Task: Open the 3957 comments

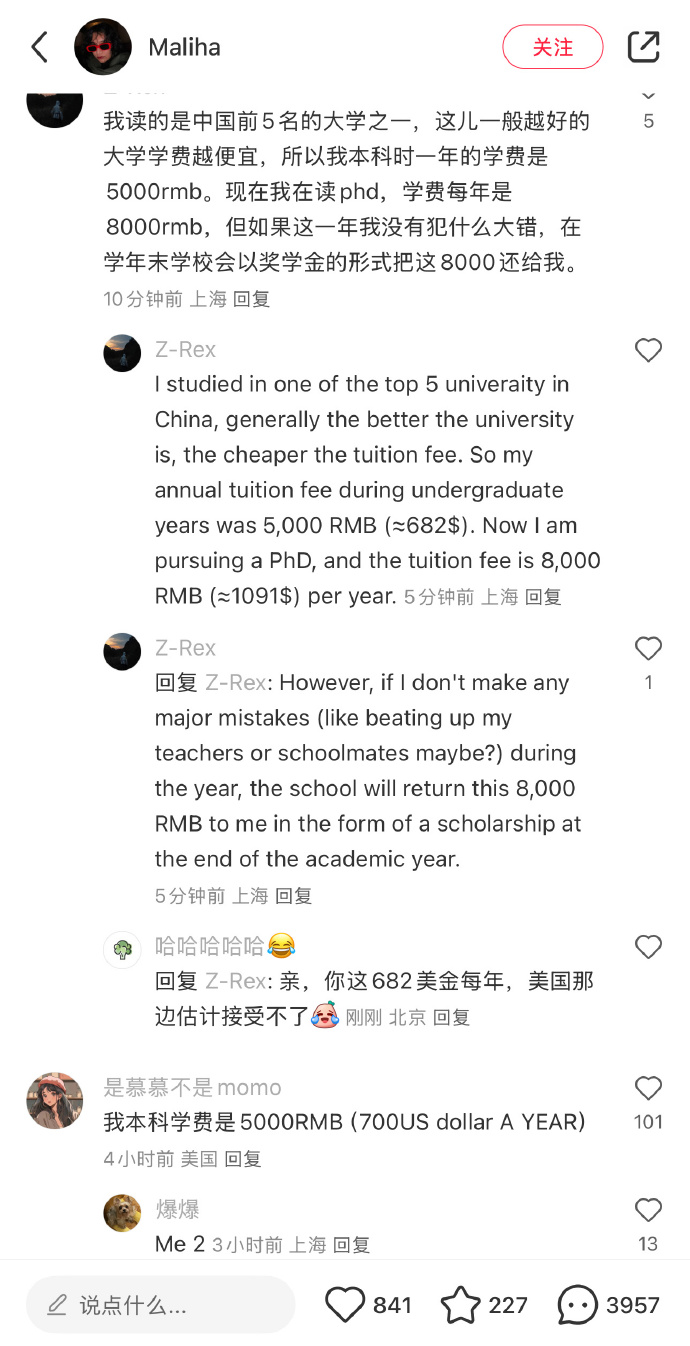Action: click(x=577, y=1304)
